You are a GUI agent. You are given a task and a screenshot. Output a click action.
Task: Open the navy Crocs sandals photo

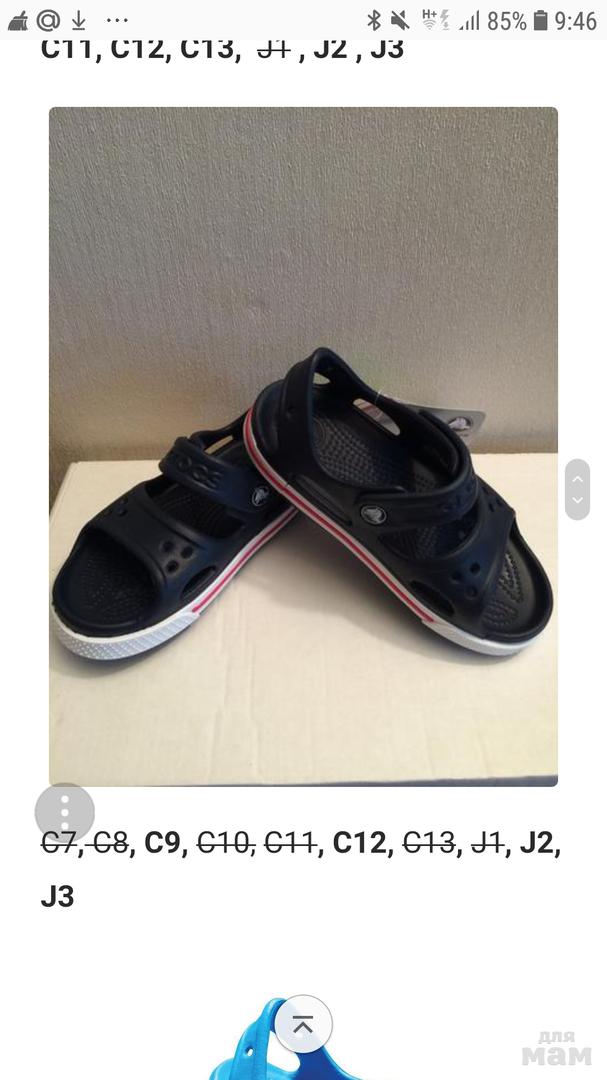303,446
